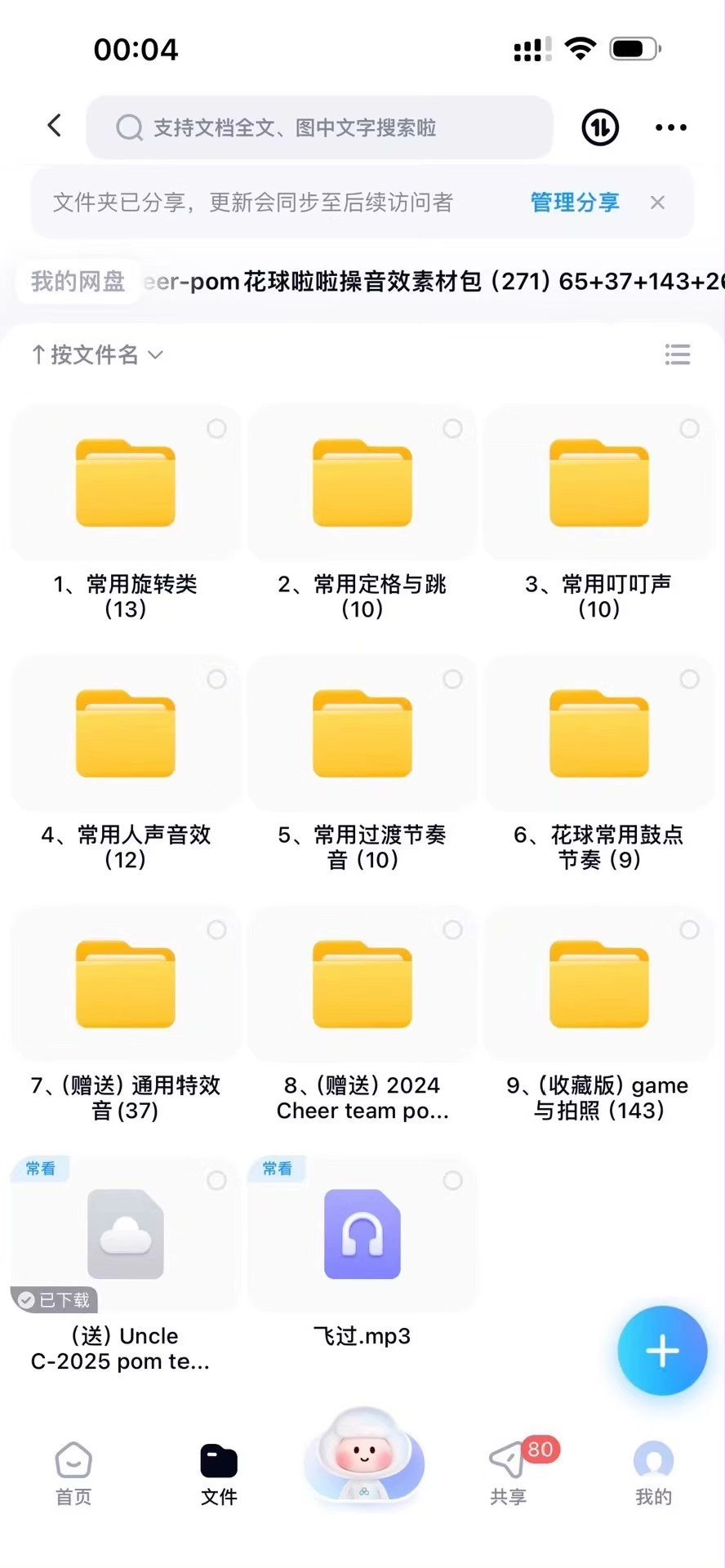Open folder 7、(赠送) 通用特效音 (37)
The width and height of the screenshot is (725, 1568).
[126, 985]
